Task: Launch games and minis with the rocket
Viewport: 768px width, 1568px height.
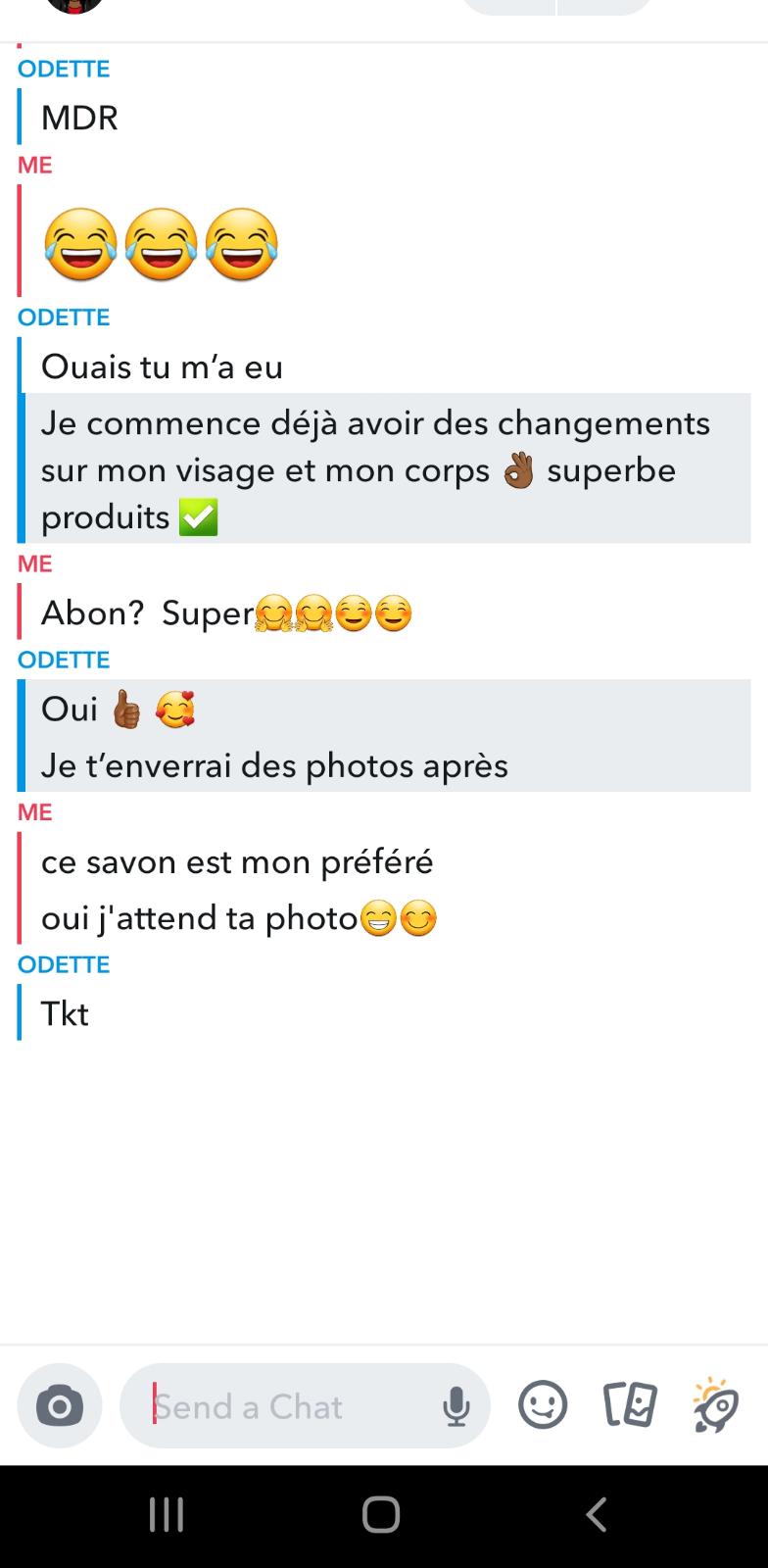Action: click(715, 1405)
